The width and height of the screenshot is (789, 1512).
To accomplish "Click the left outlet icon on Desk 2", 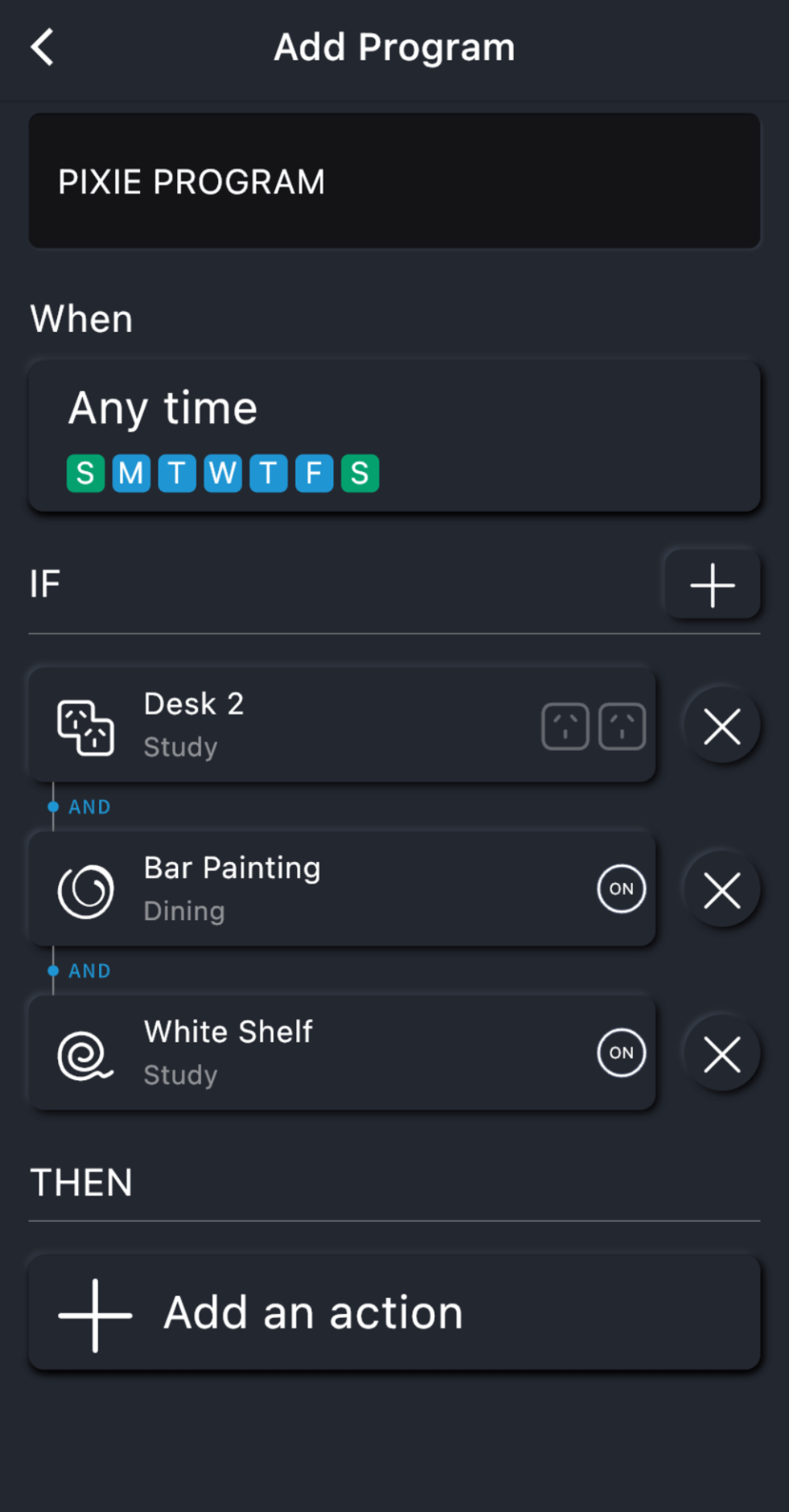I will [565, 726].
